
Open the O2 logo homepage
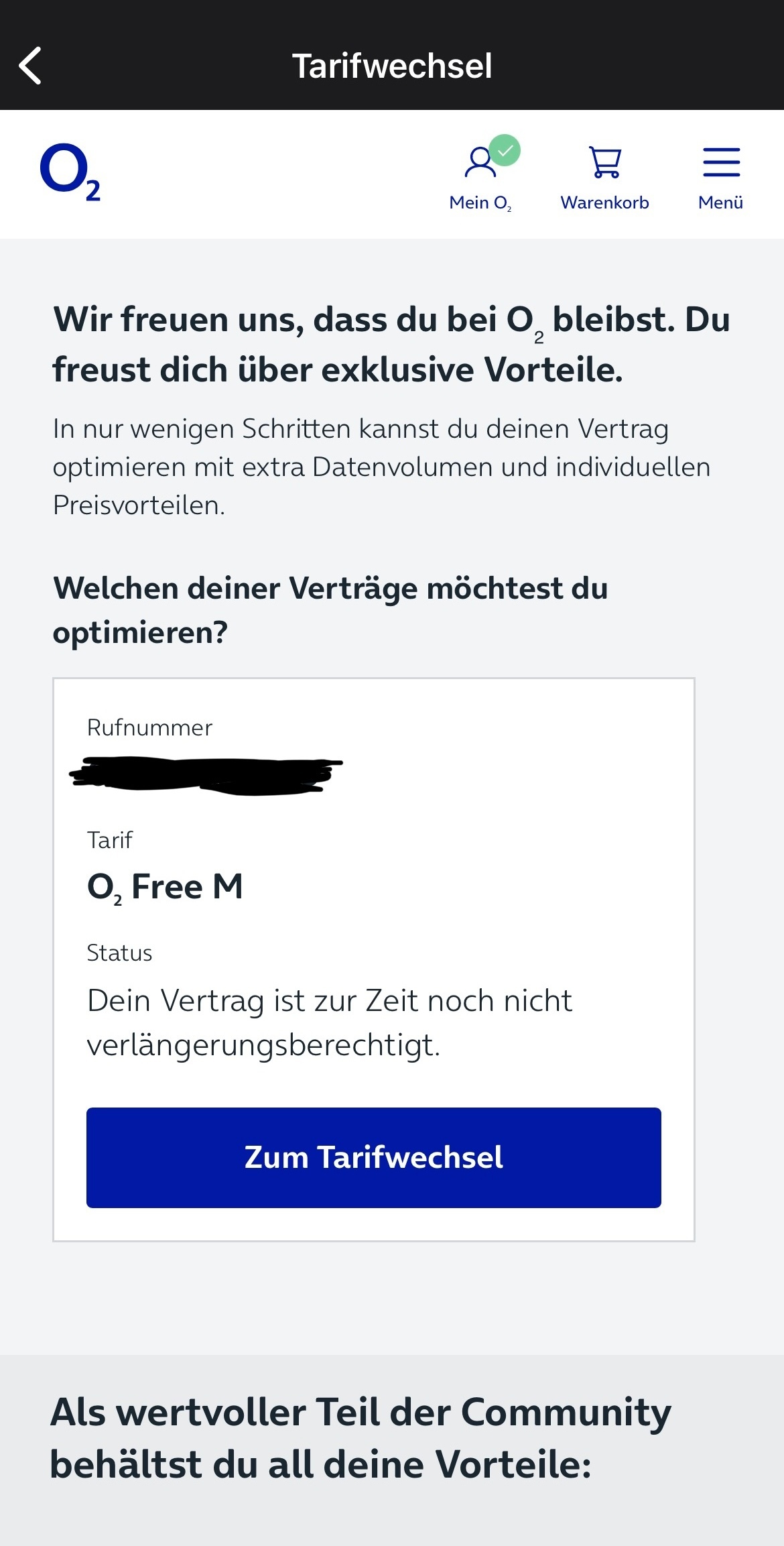point(70,172)
